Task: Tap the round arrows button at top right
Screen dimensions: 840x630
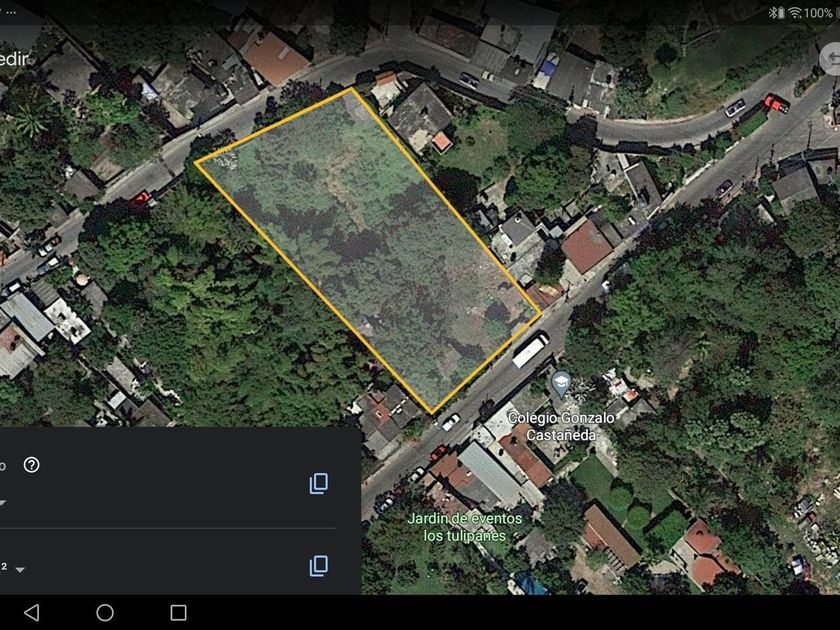Action: pos(831,58)
